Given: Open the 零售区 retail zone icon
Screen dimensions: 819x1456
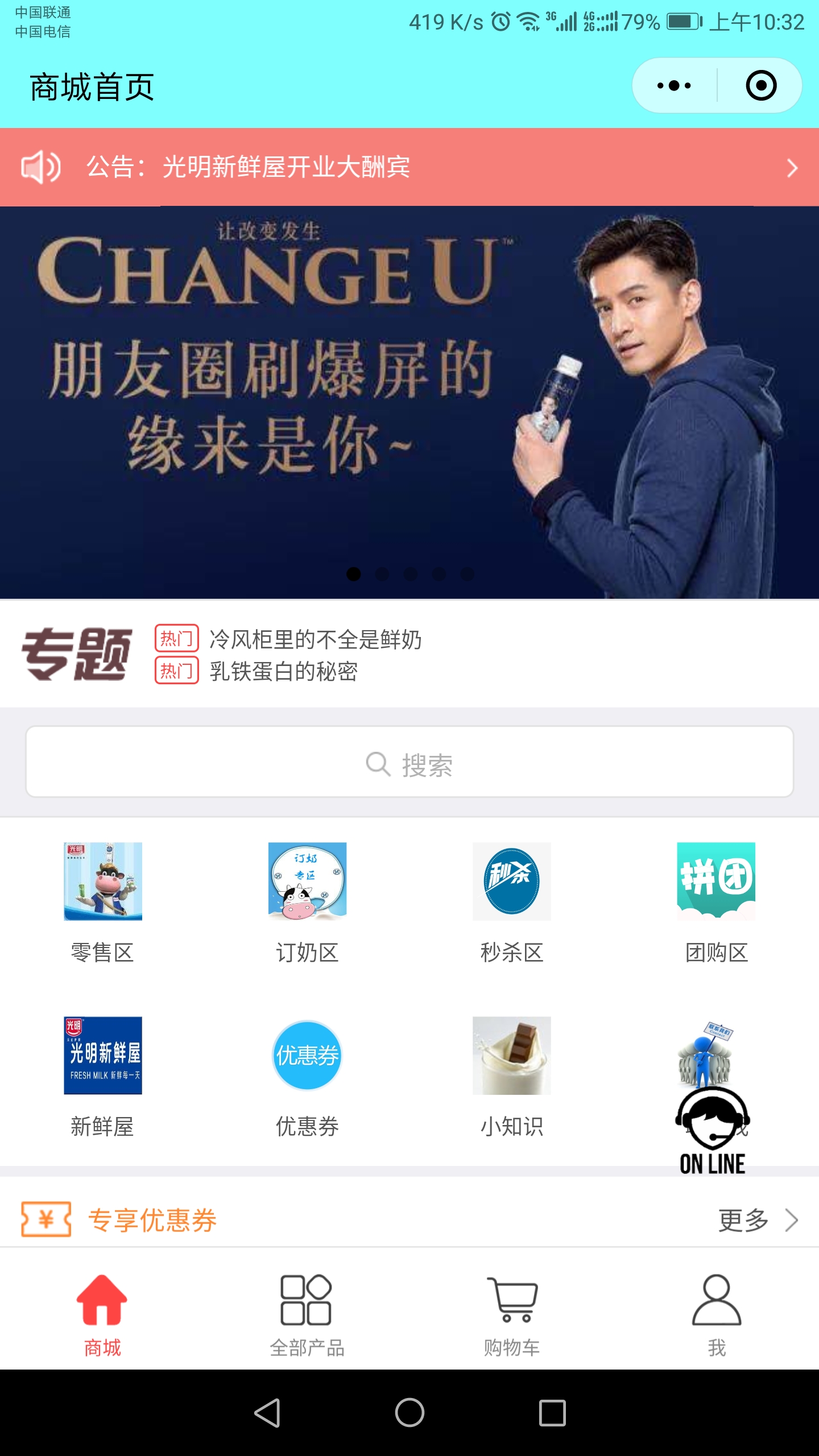Looking at the screenshot, I should [x=103, y=882].
